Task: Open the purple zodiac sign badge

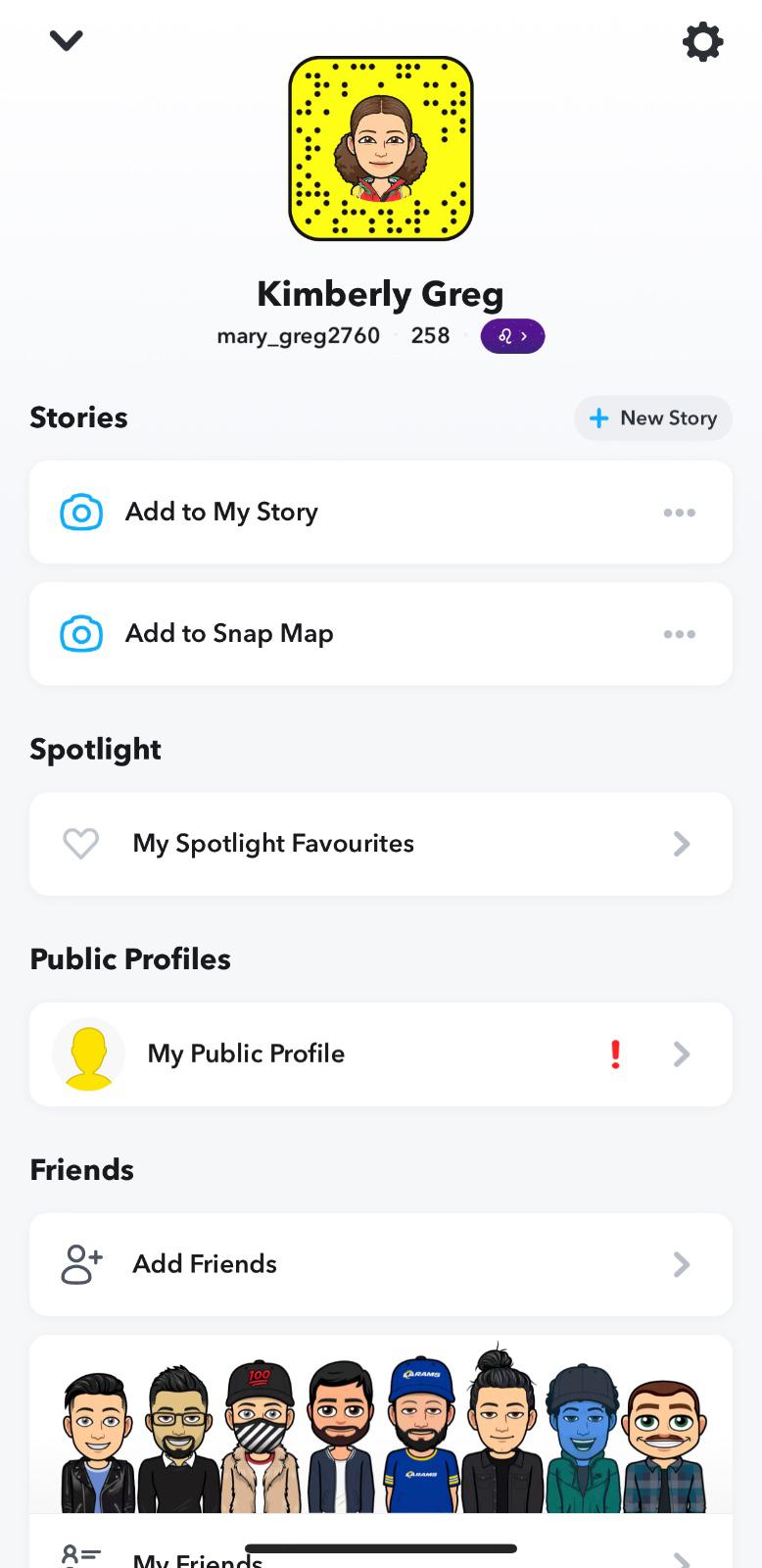Action: [x=512, y=336]
